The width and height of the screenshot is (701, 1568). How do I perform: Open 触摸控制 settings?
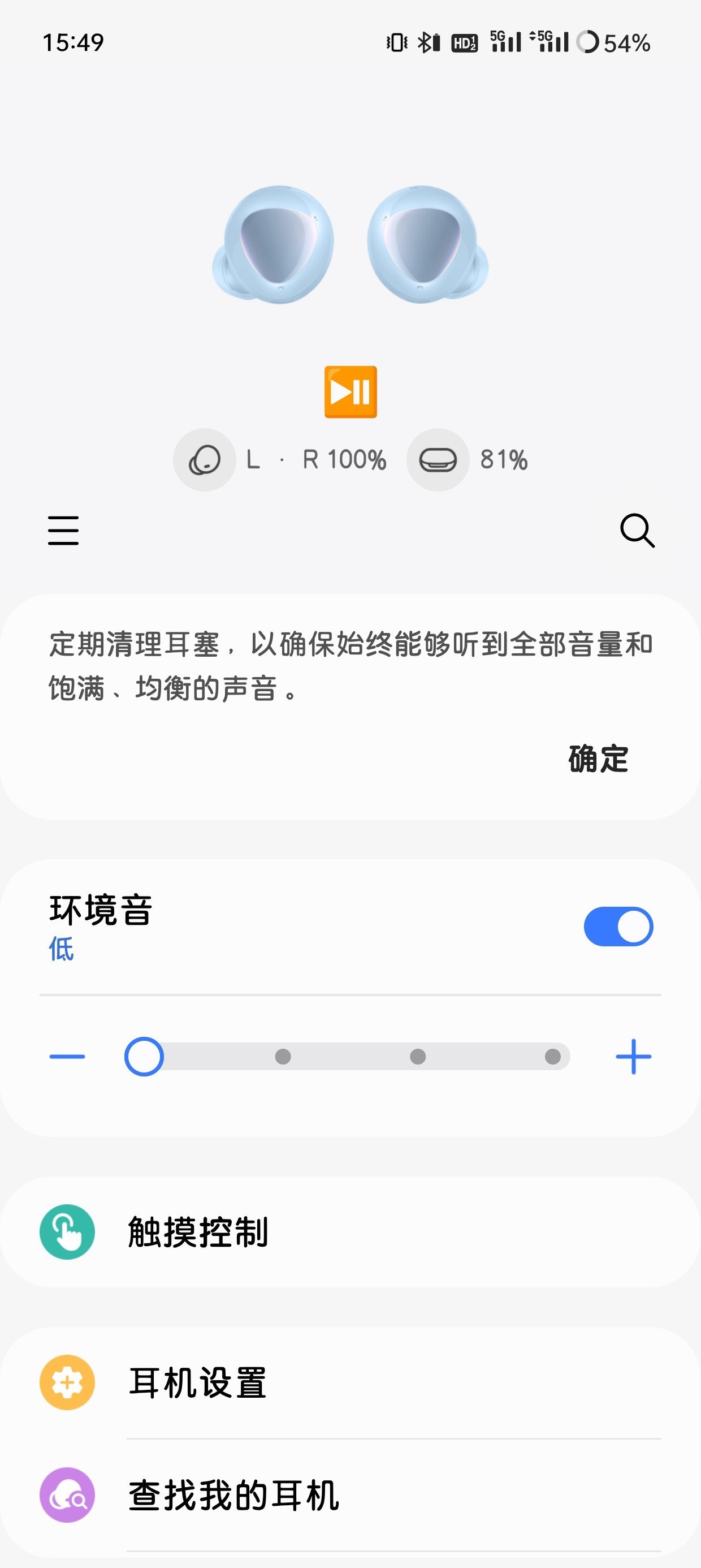[350, 1232]
